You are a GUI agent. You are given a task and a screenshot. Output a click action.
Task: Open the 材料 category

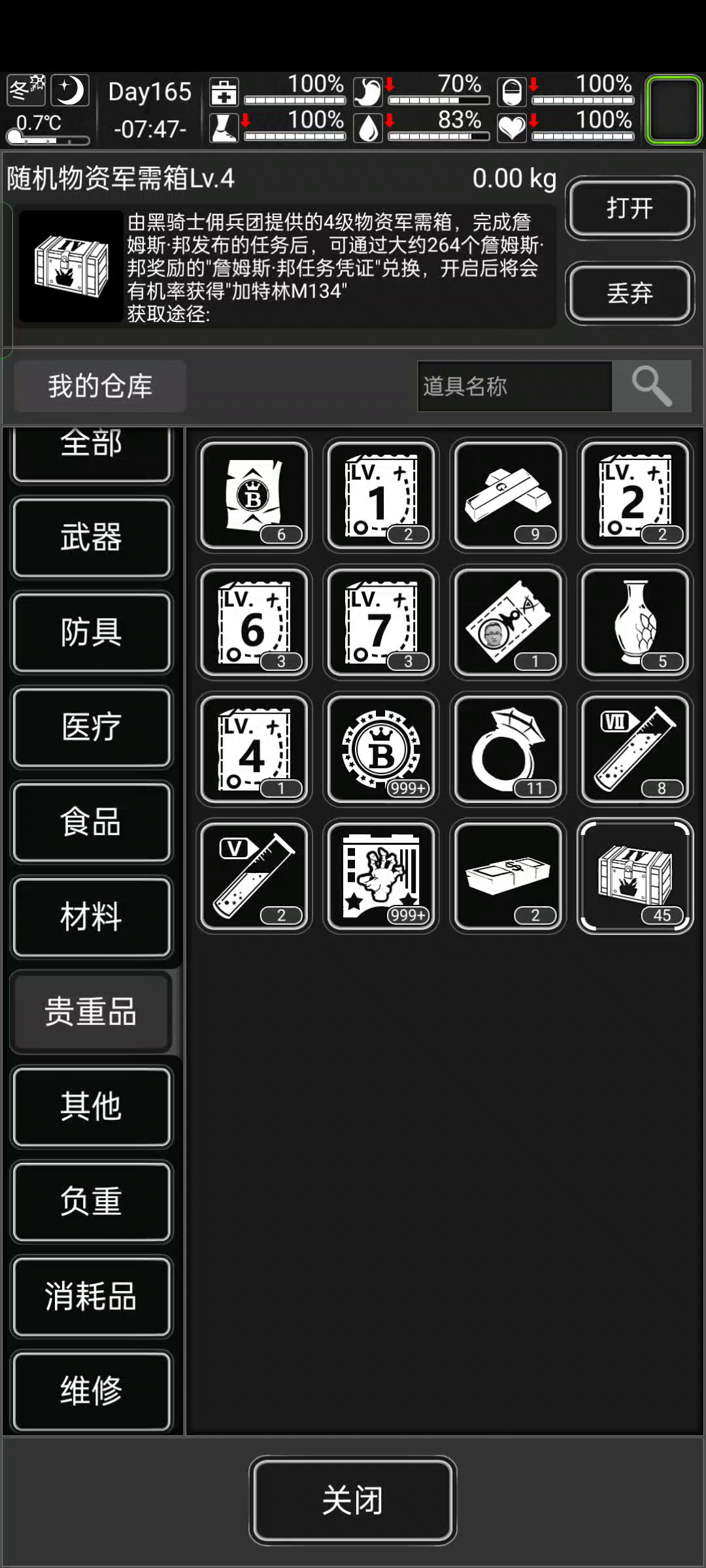(92, 917)
